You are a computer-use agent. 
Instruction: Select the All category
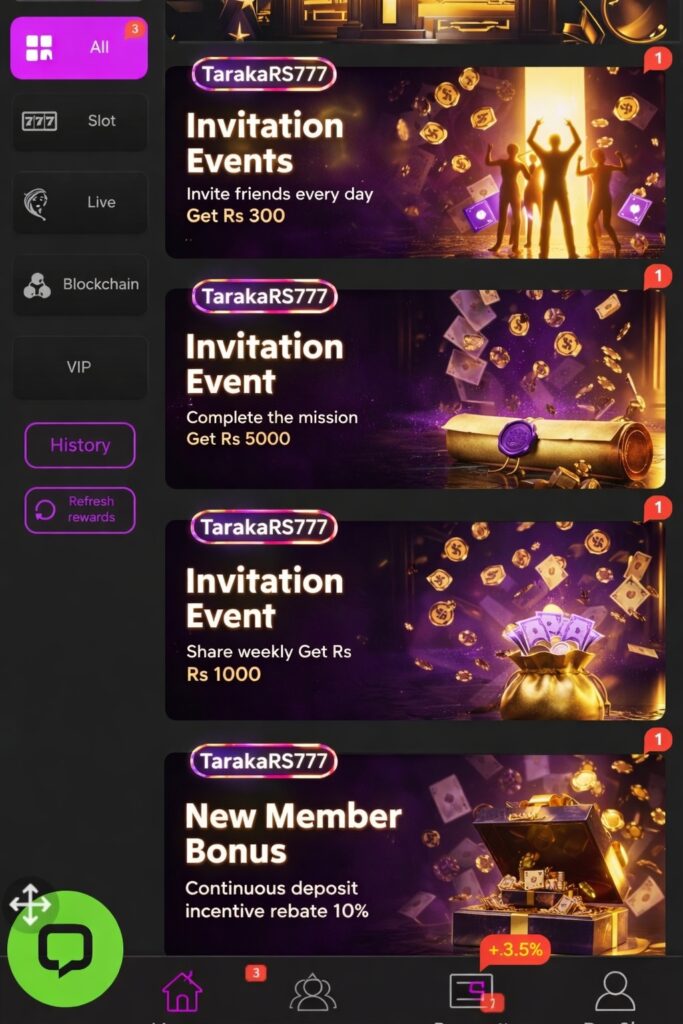(x=79, y=48)
